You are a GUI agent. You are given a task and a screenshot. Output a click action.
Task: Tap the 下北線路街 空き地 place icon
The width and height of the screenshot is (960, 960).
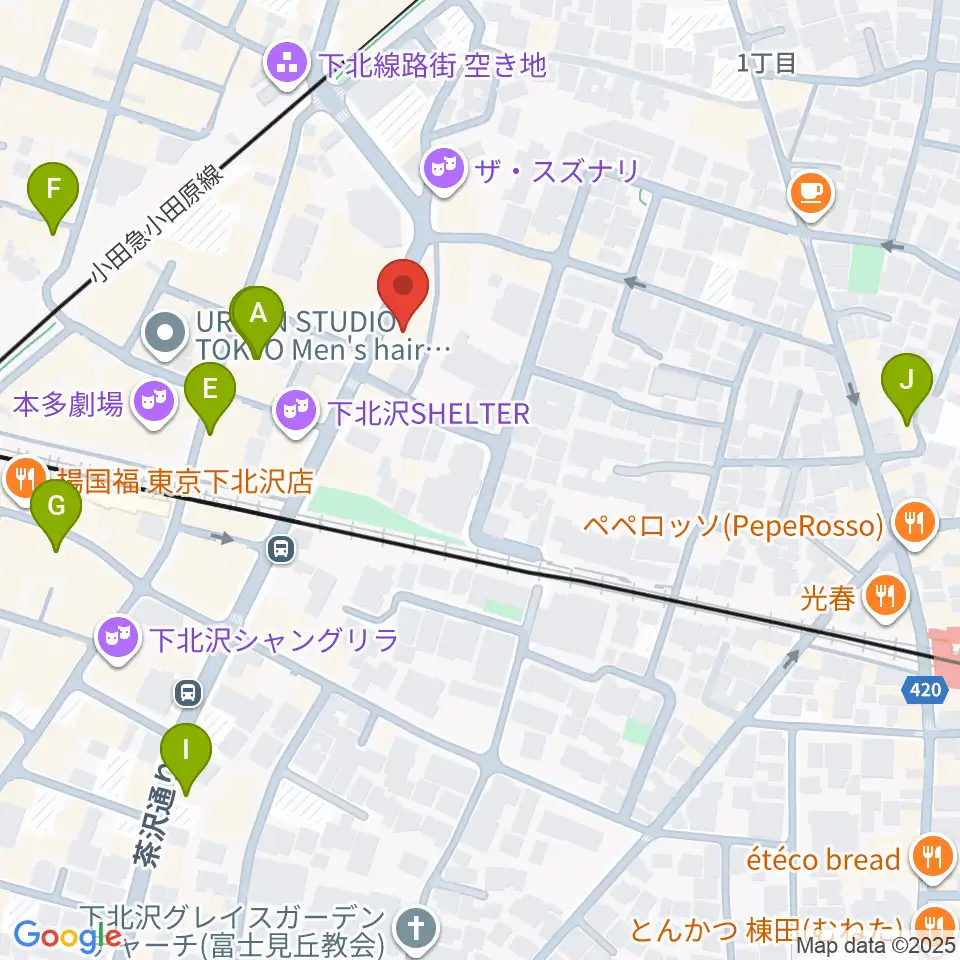[x=286, y=62]
